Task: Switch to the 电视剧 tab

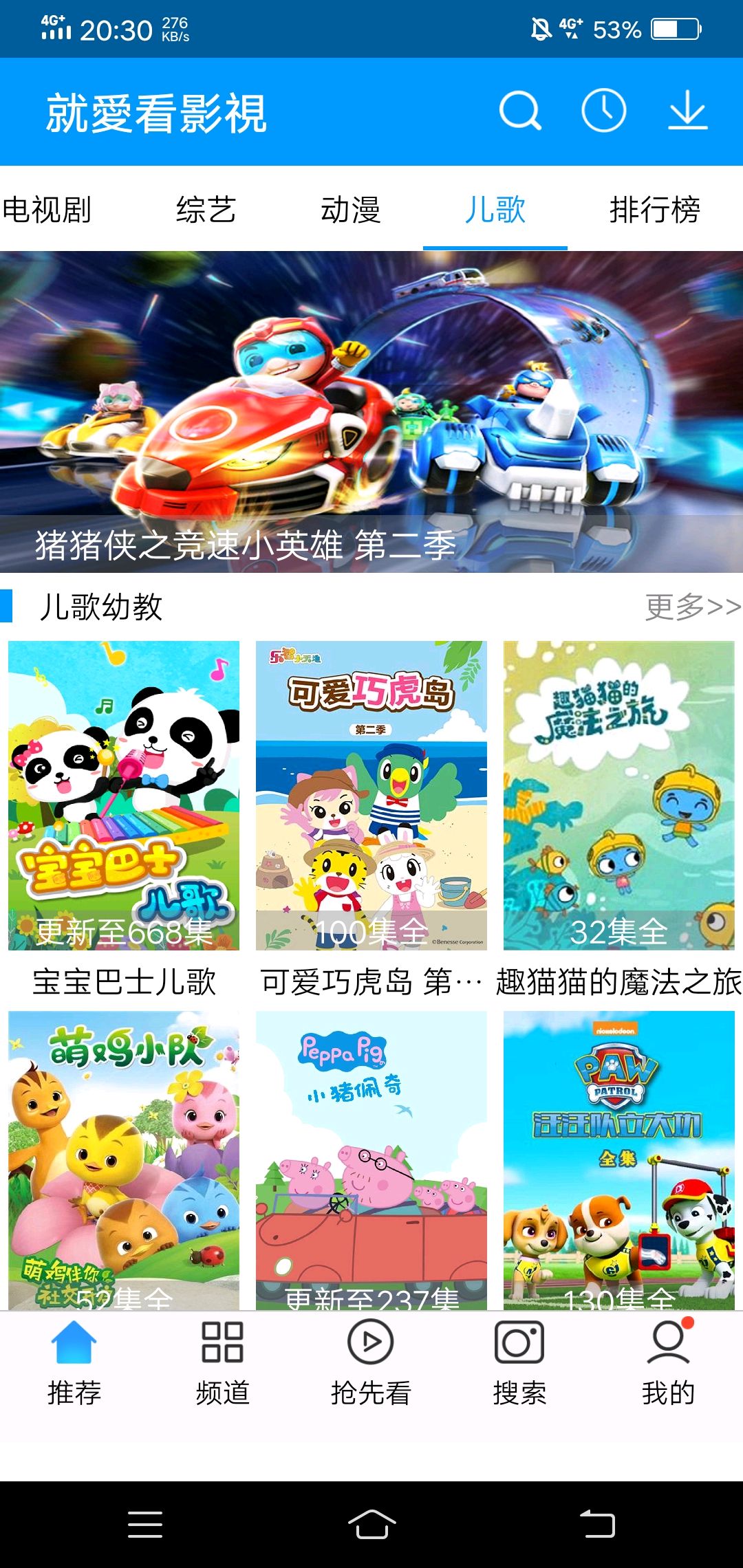Action: coord(48,211)
